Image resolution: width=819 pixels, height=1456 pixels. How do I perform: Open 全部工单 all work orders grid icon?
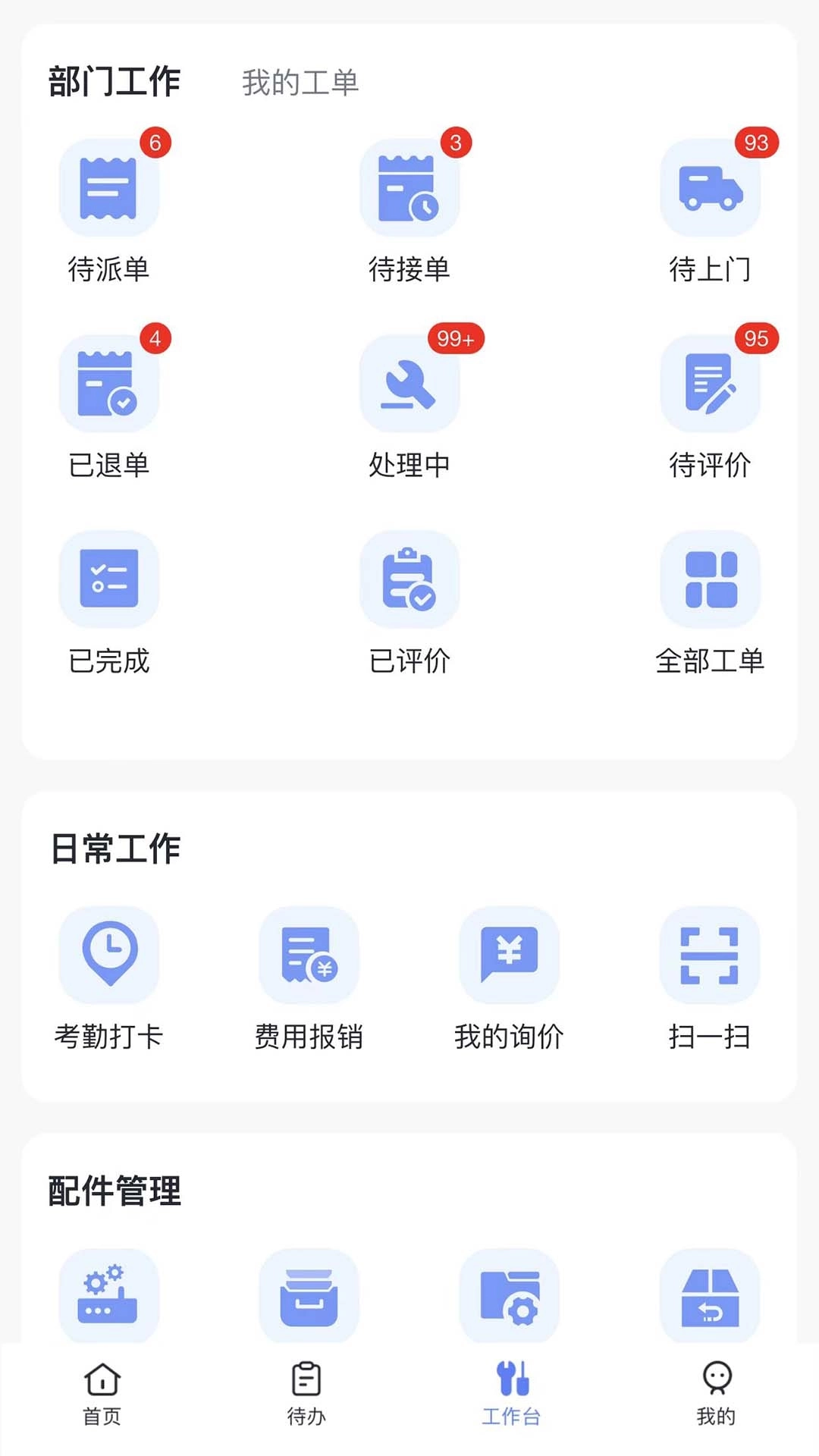(710, 580)
